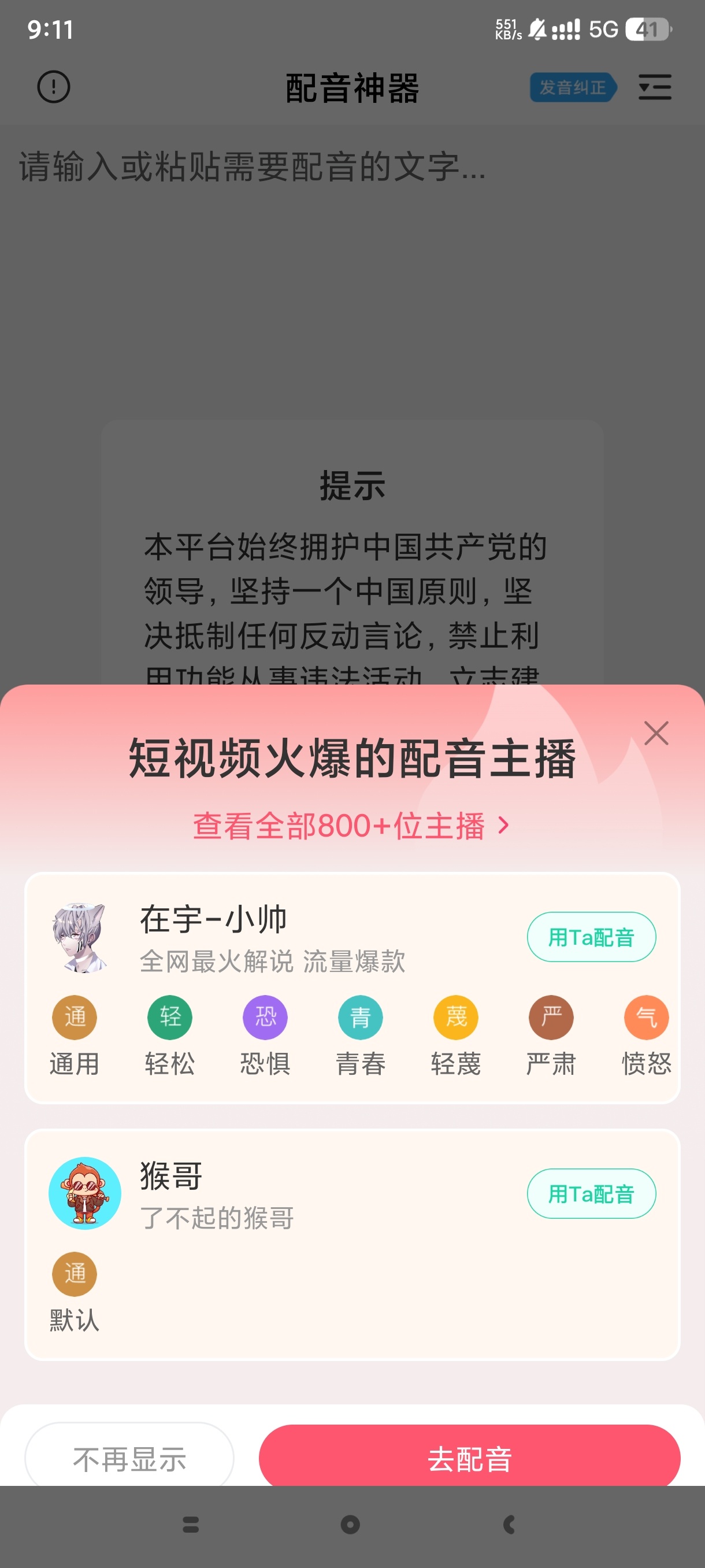Choose the 恐惧 emotion style
This screenshot has width=705, height=1568.
pyautogui.click(x=265, y=1036)
